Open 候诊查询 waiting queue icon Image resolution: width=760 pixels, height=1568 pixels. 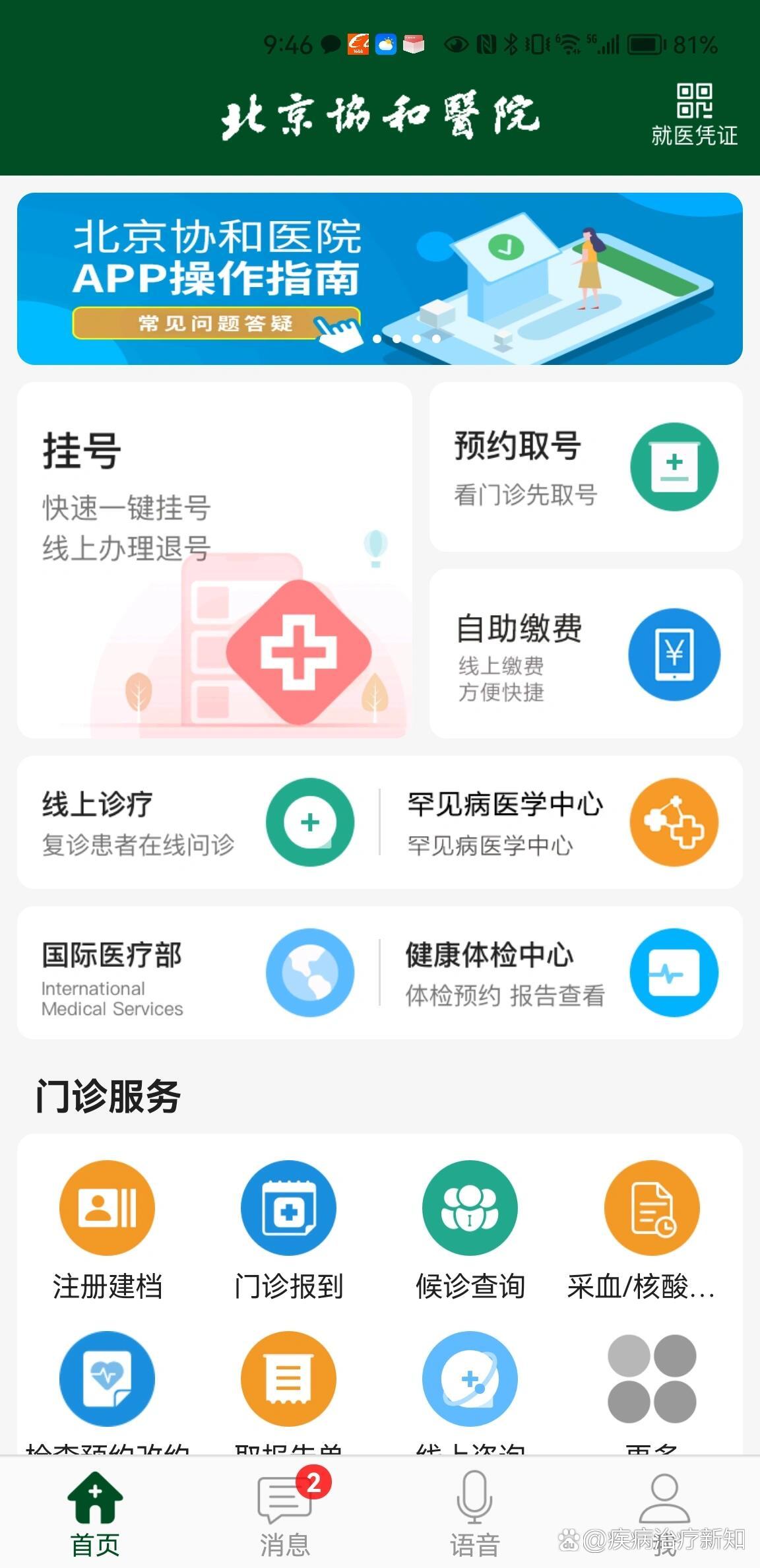tap(469, 1208)
